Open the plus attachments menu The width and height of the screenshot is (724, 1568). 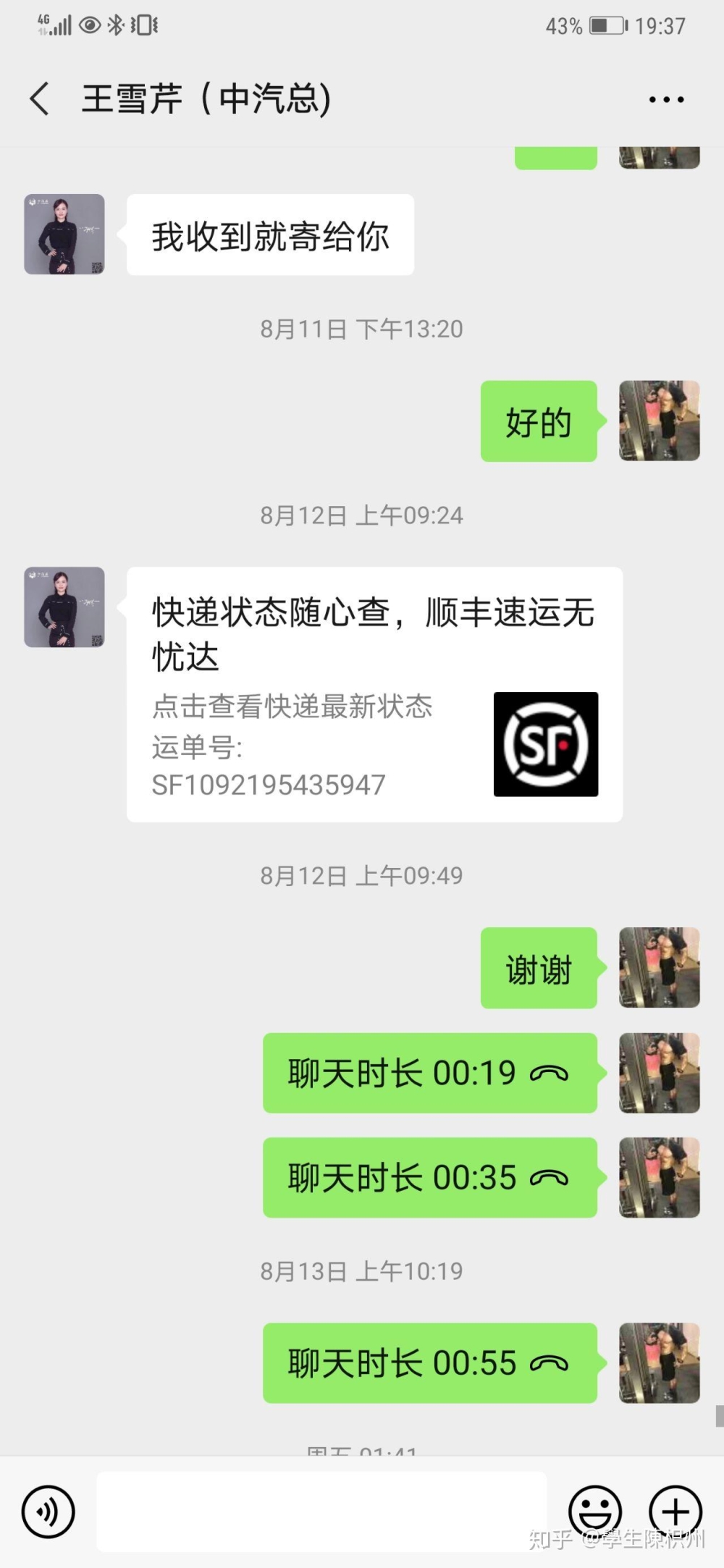point(675,1512)
